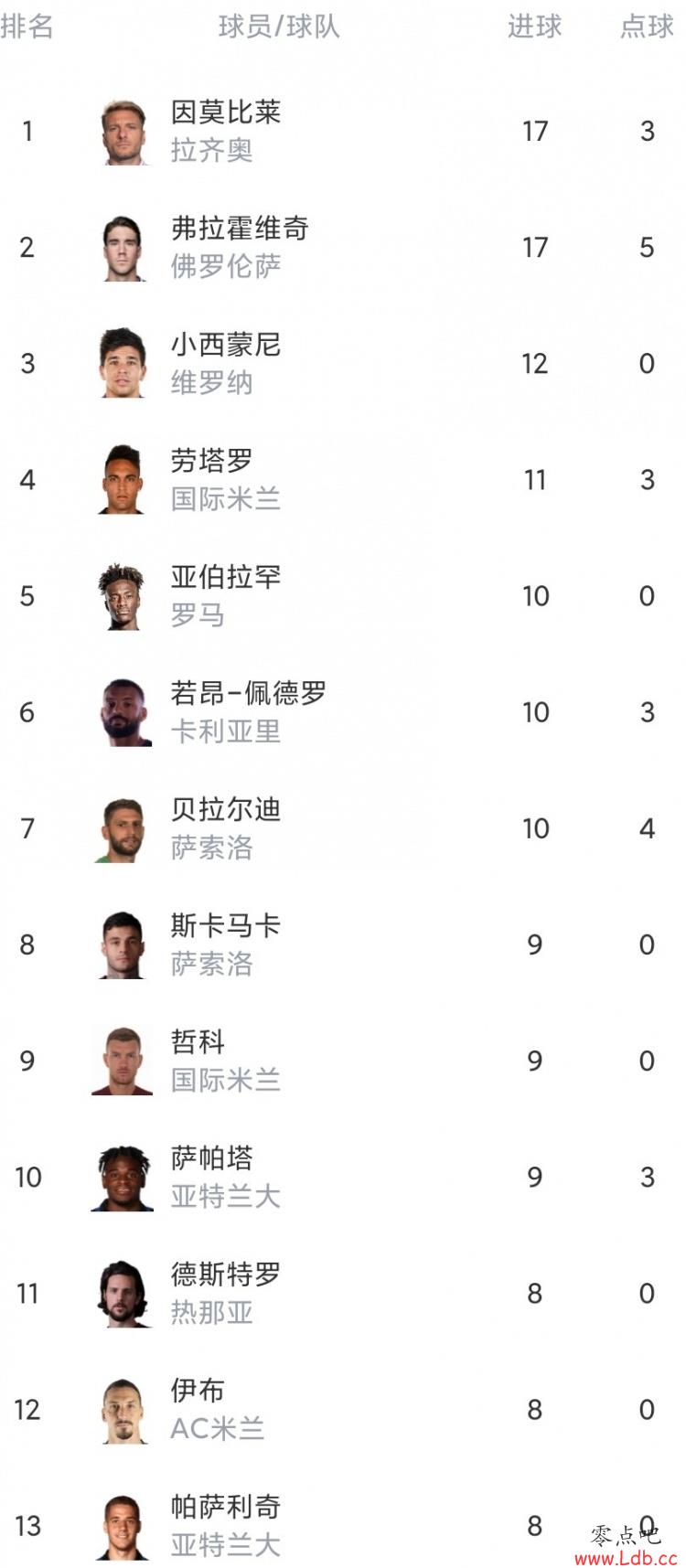Select 哲科 of 国际米兰
This screenshot has height=1568, width=686.
pos(343,1061)
